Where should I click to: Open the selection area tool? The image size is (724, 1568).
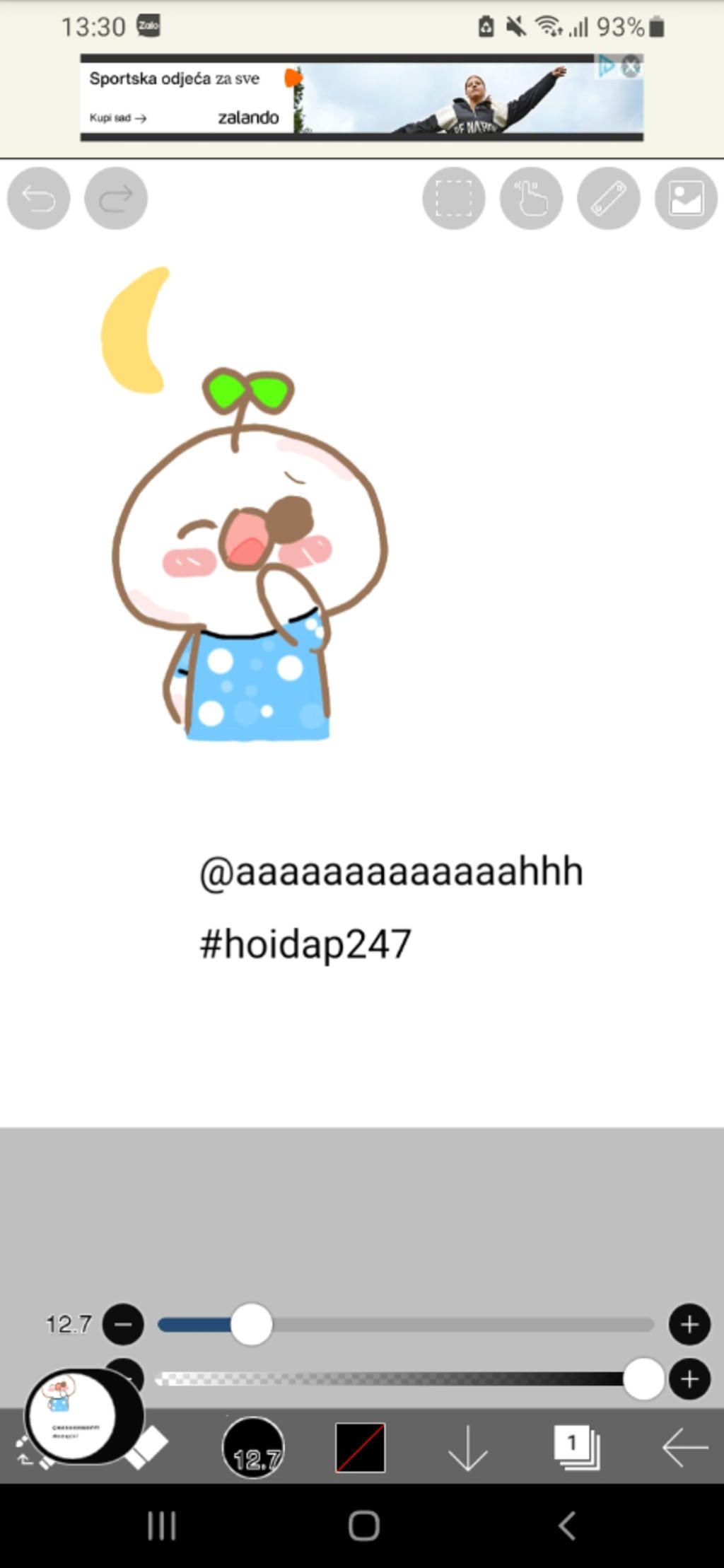pos(454,199)
